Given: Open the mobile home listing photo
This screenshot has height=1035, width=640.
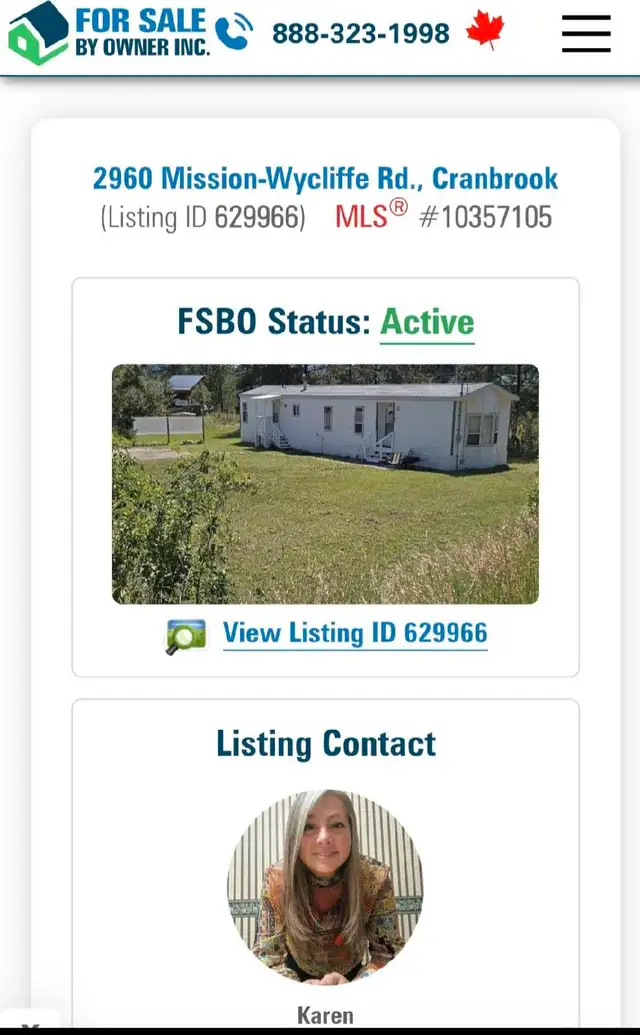Looking at the screenshot, I should point(325,484).
